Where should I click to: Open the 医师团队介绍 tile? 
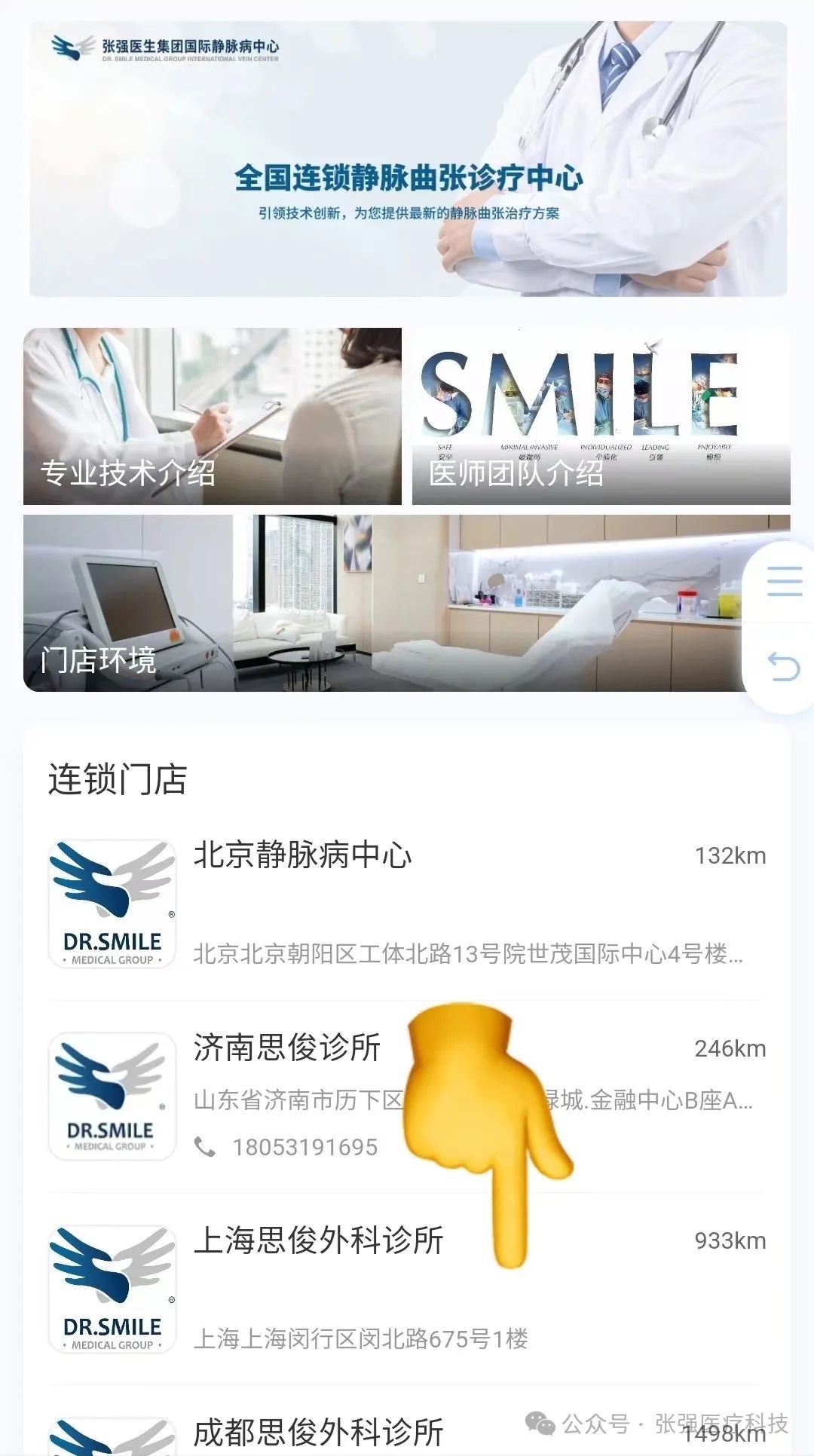click(601, 416)
